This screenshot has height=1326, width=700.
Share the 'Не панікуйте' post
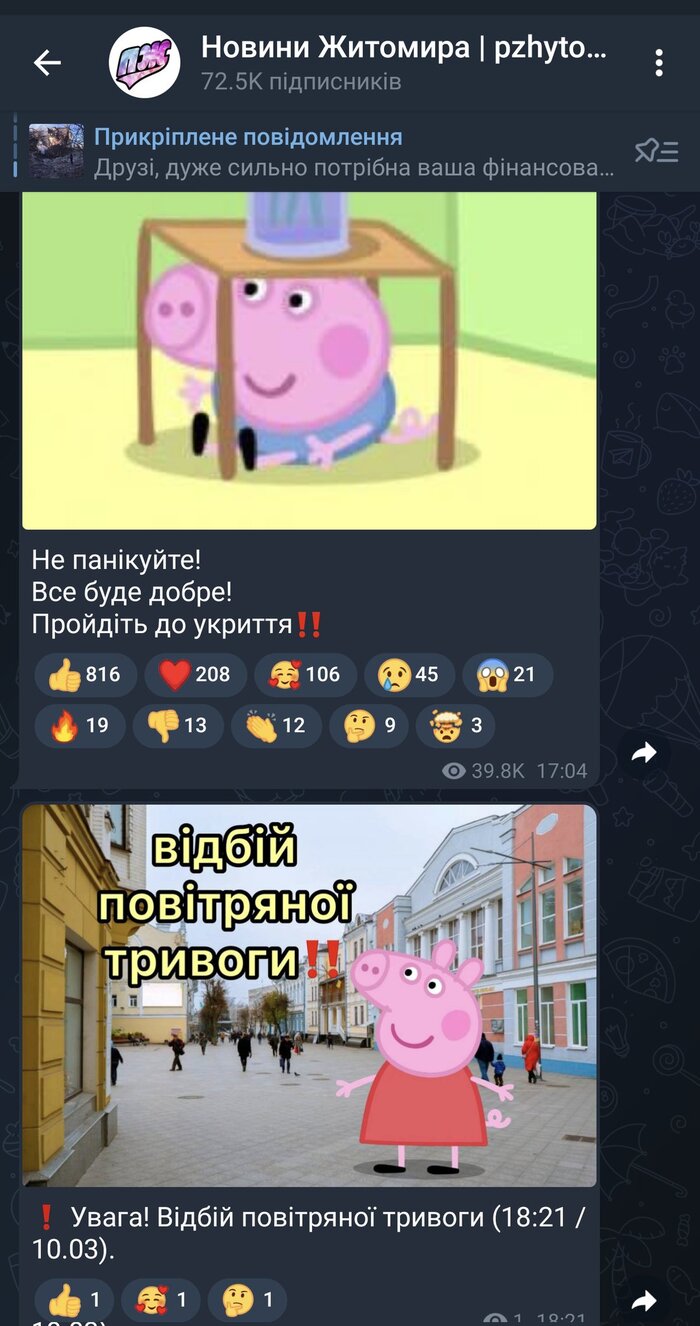[x=645, y=752]
